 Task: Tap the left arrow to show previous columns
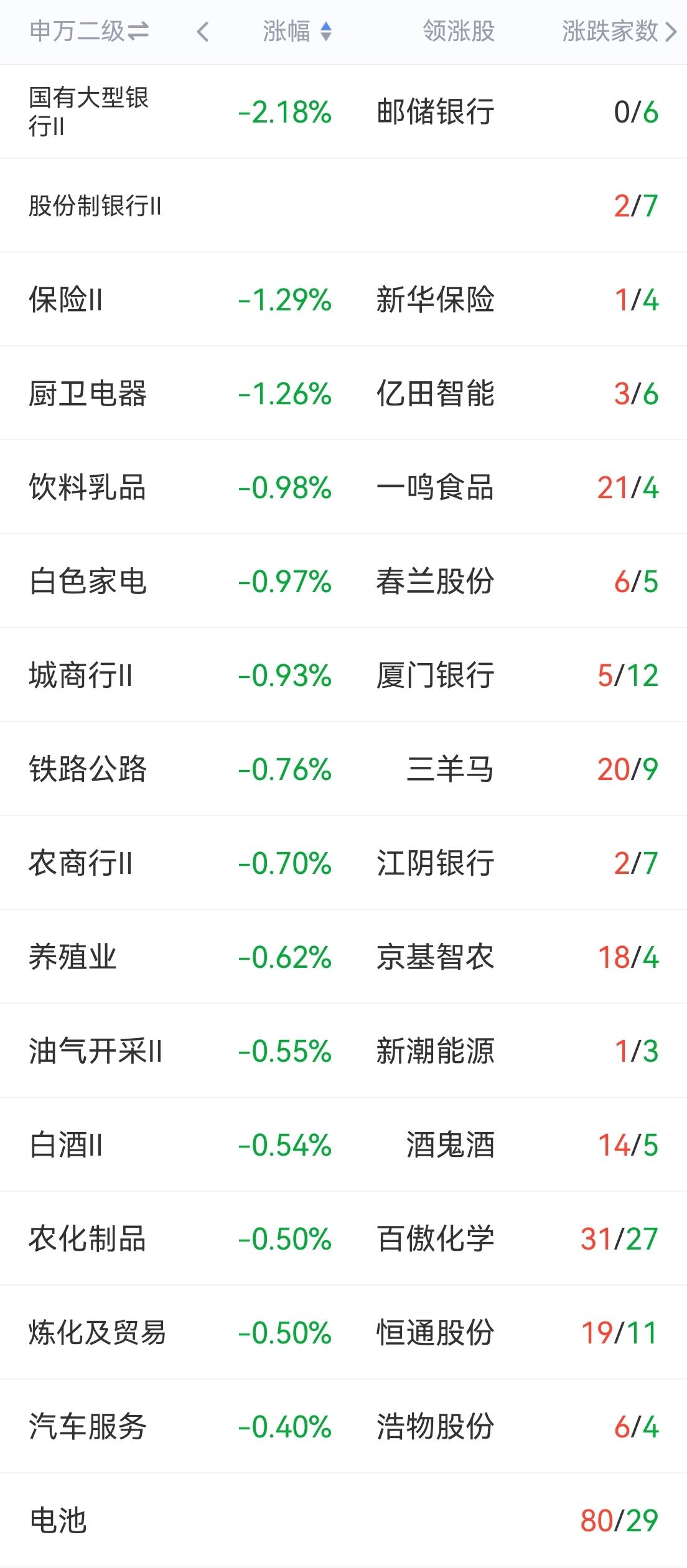(202, 32)
